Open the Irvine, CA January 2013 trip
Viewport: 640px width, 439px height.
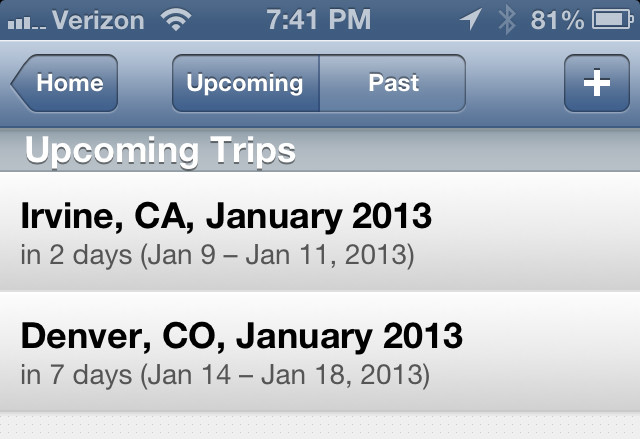(320, 231)
